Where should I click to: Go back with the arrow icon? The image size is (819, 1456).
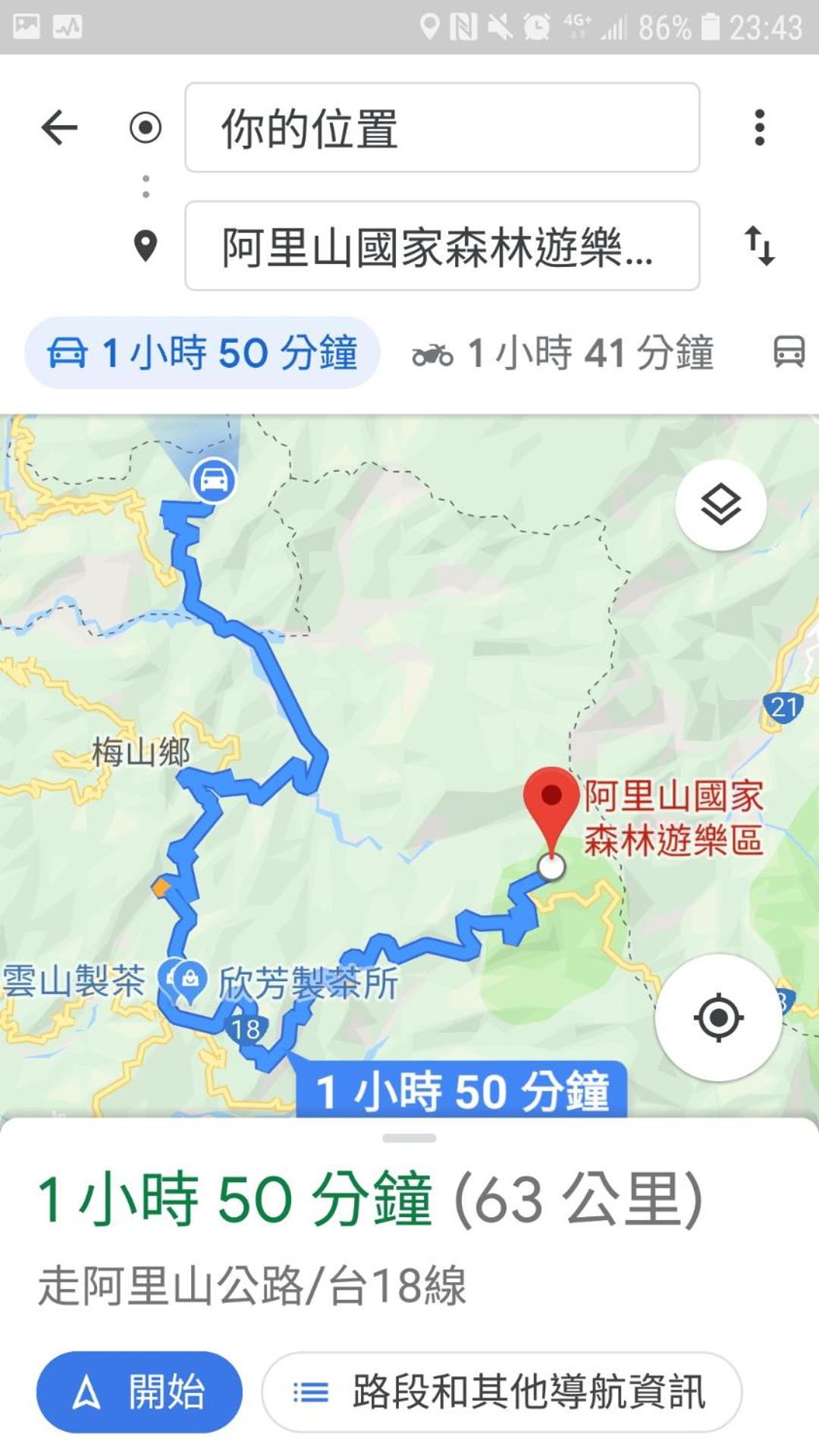pos(59,127)
